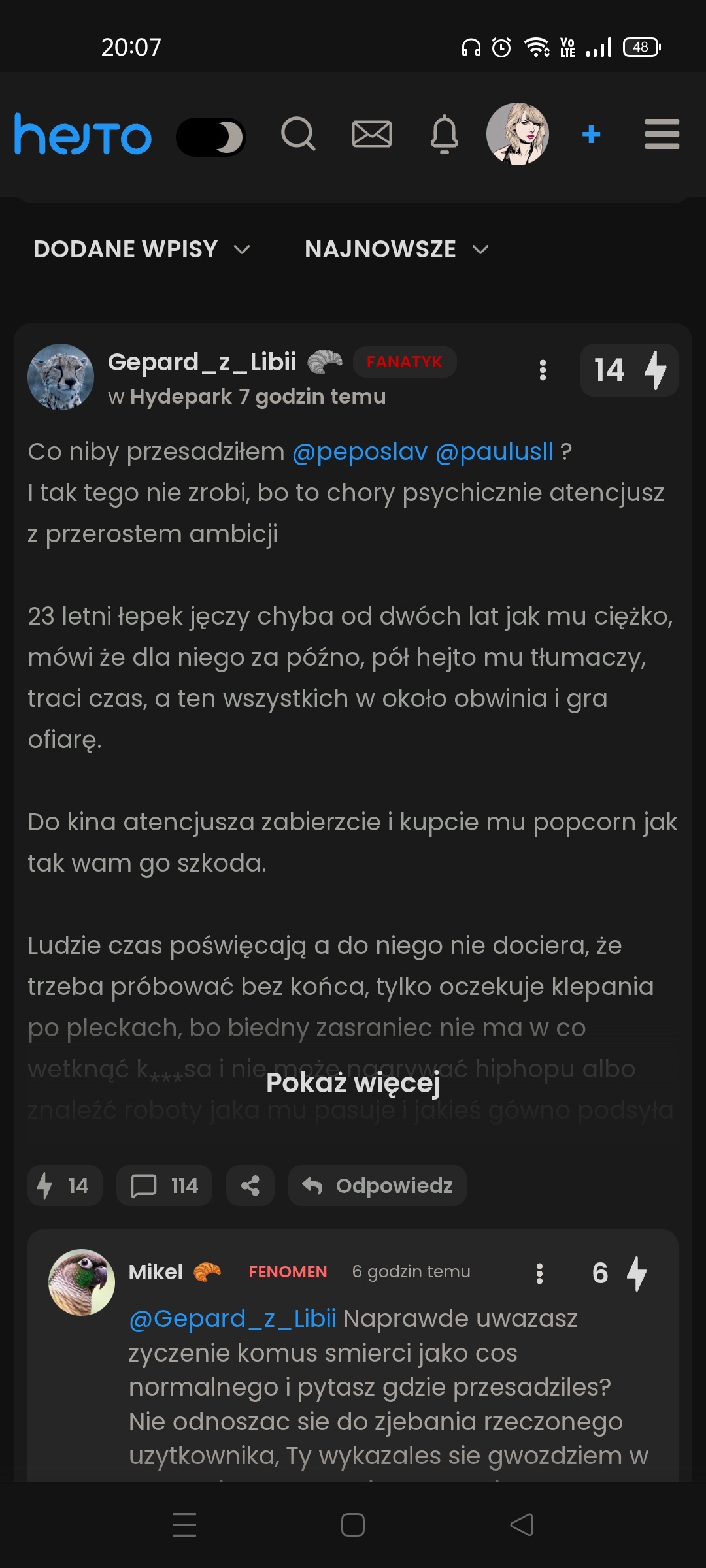
Task: Share Gepard_z_Libii's post
Action: 250,1185
